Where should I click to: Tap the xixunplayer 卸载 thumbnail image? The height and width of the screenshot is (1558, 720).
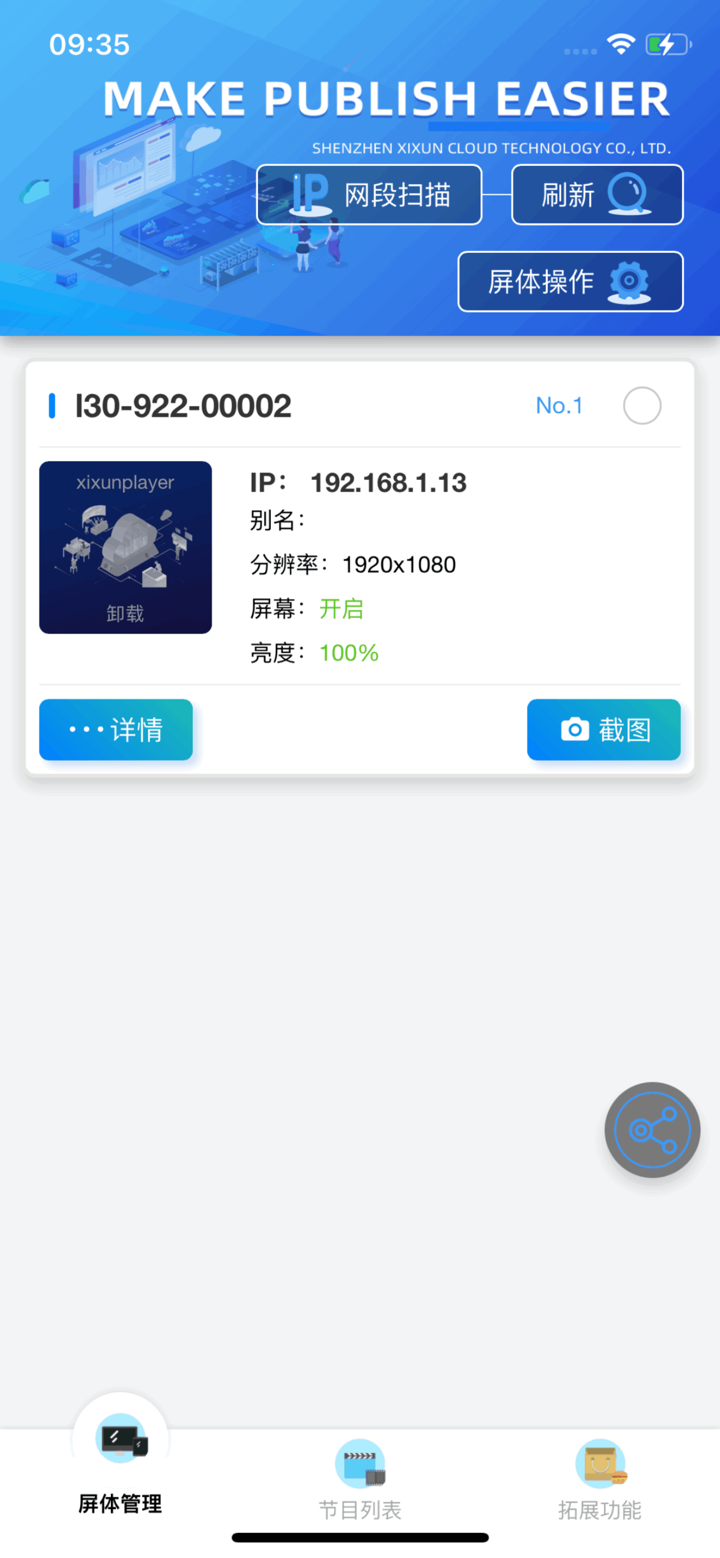125,547
